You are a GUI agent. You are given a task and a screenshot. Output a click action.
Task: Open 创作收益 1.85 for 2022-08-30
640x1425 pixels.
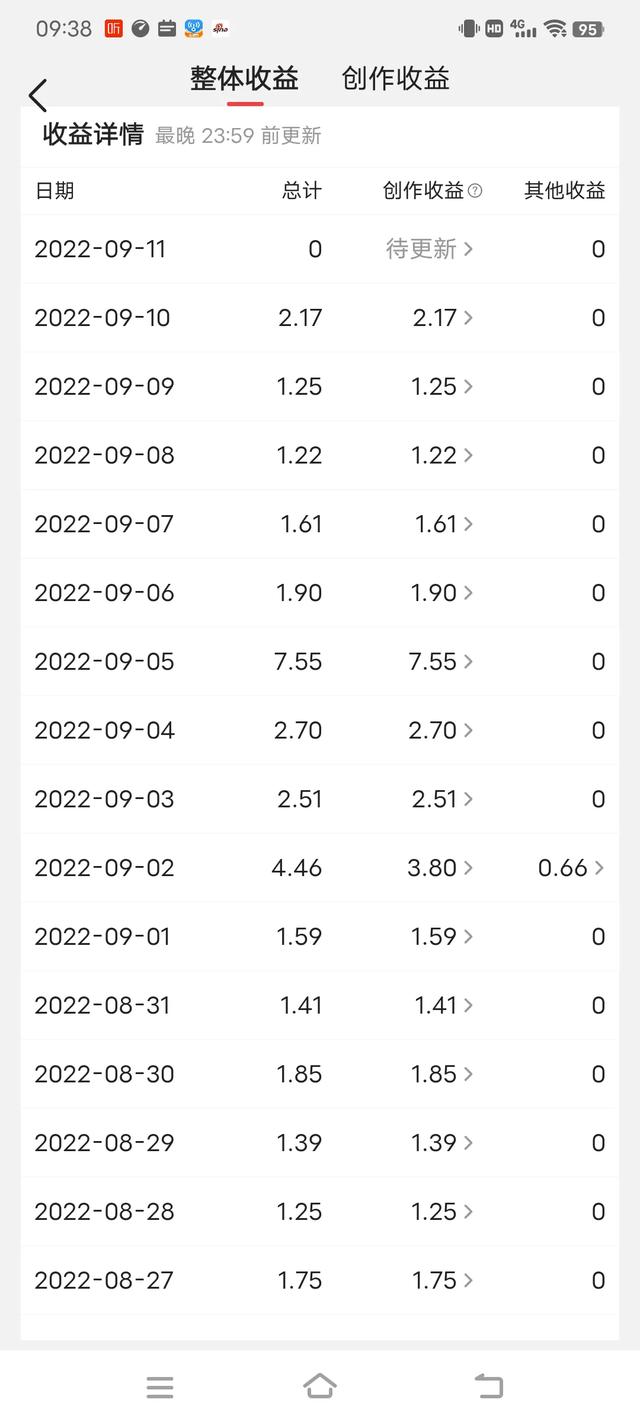pyautogui.click(x=443, y=1074)
